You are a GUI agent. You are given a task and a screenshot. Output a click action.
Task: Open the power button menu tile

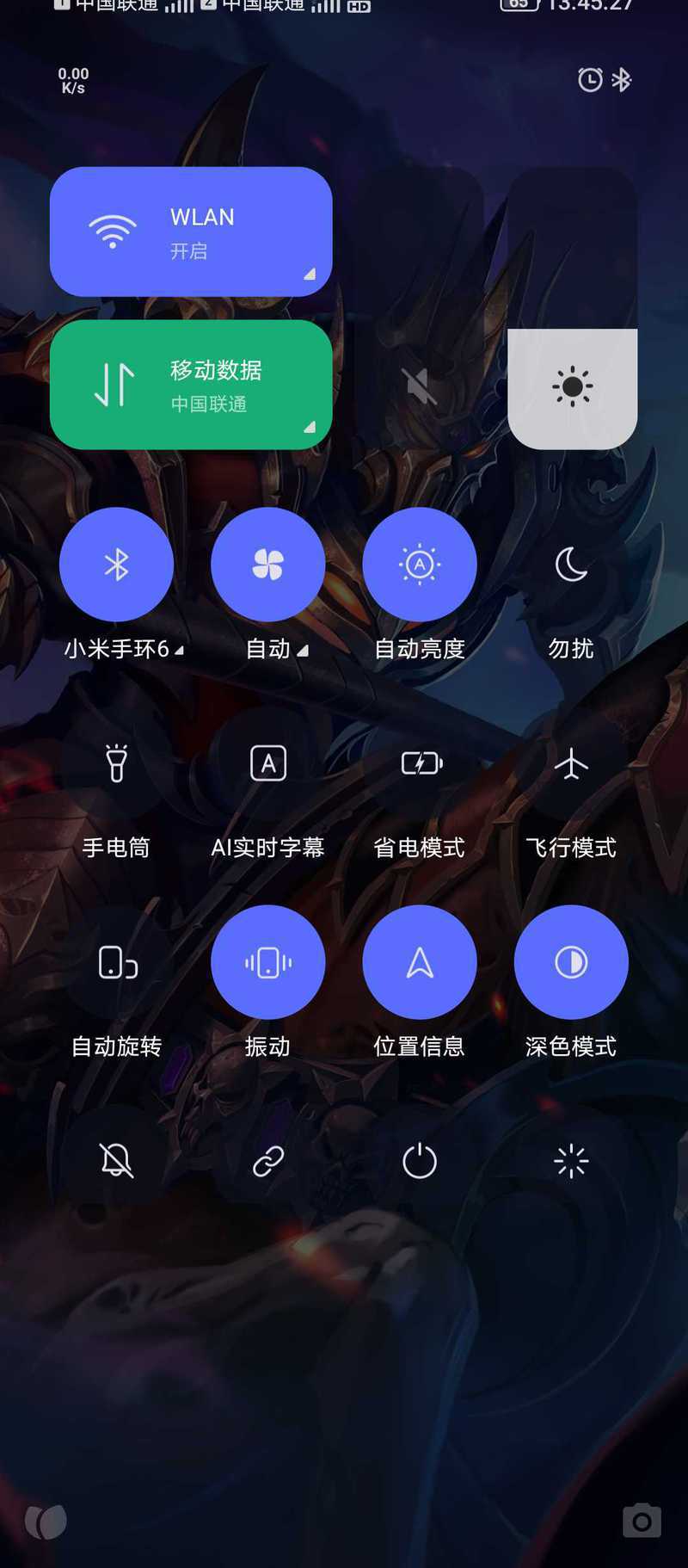(x=420, y=1161)
